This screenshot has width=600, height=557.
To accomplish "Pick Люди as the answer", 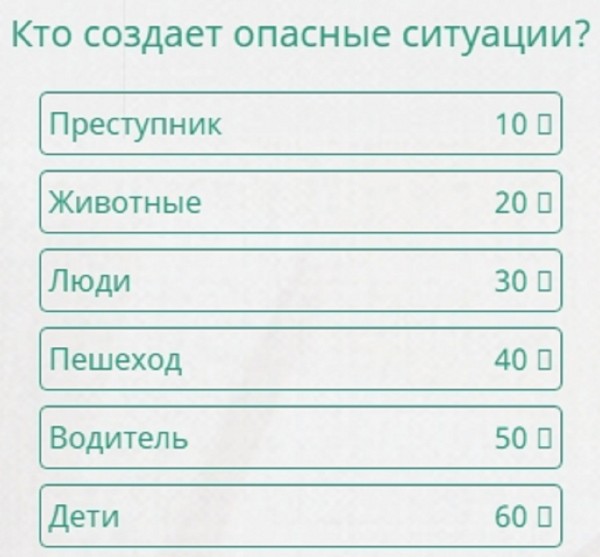I will [300, 281].
